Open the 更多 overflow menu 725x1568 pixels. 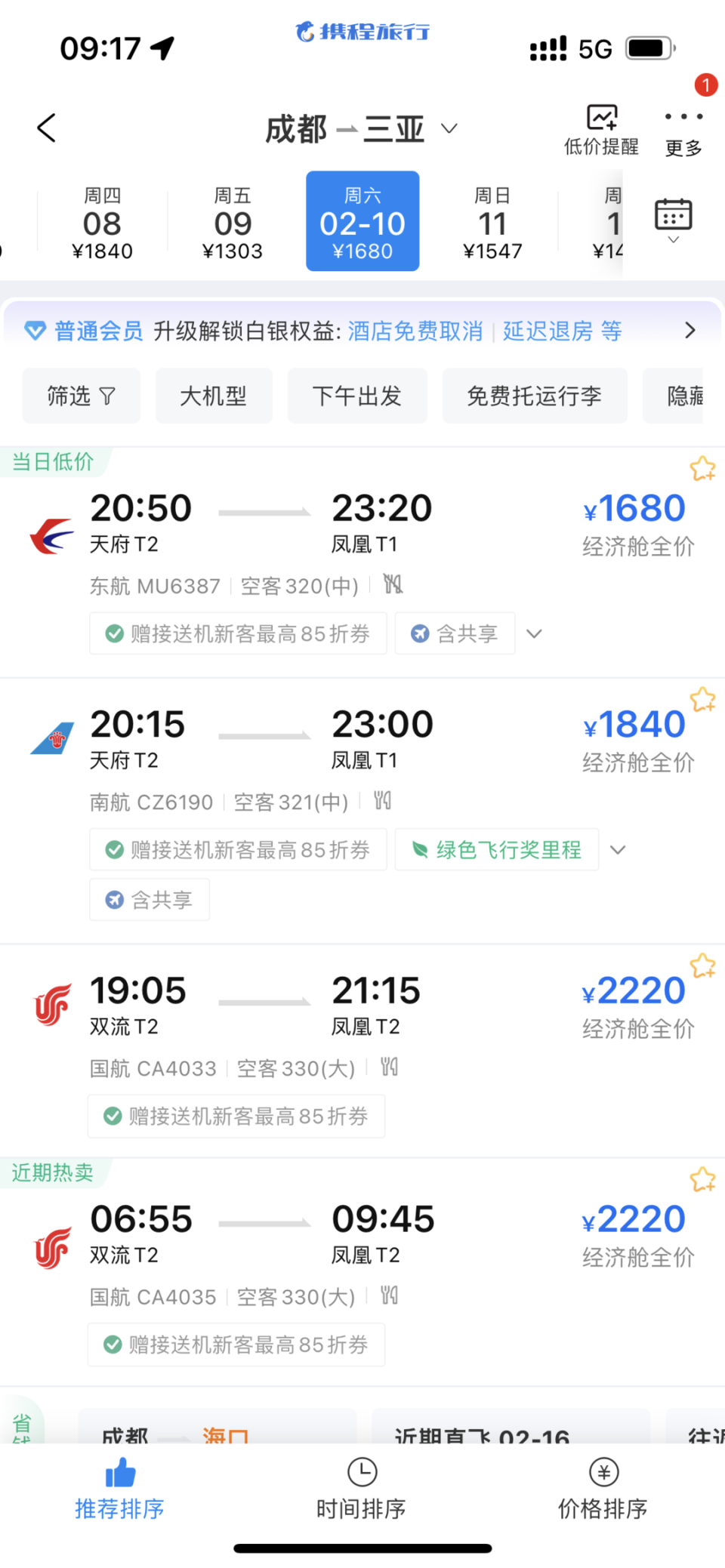(x=683, y=130)
